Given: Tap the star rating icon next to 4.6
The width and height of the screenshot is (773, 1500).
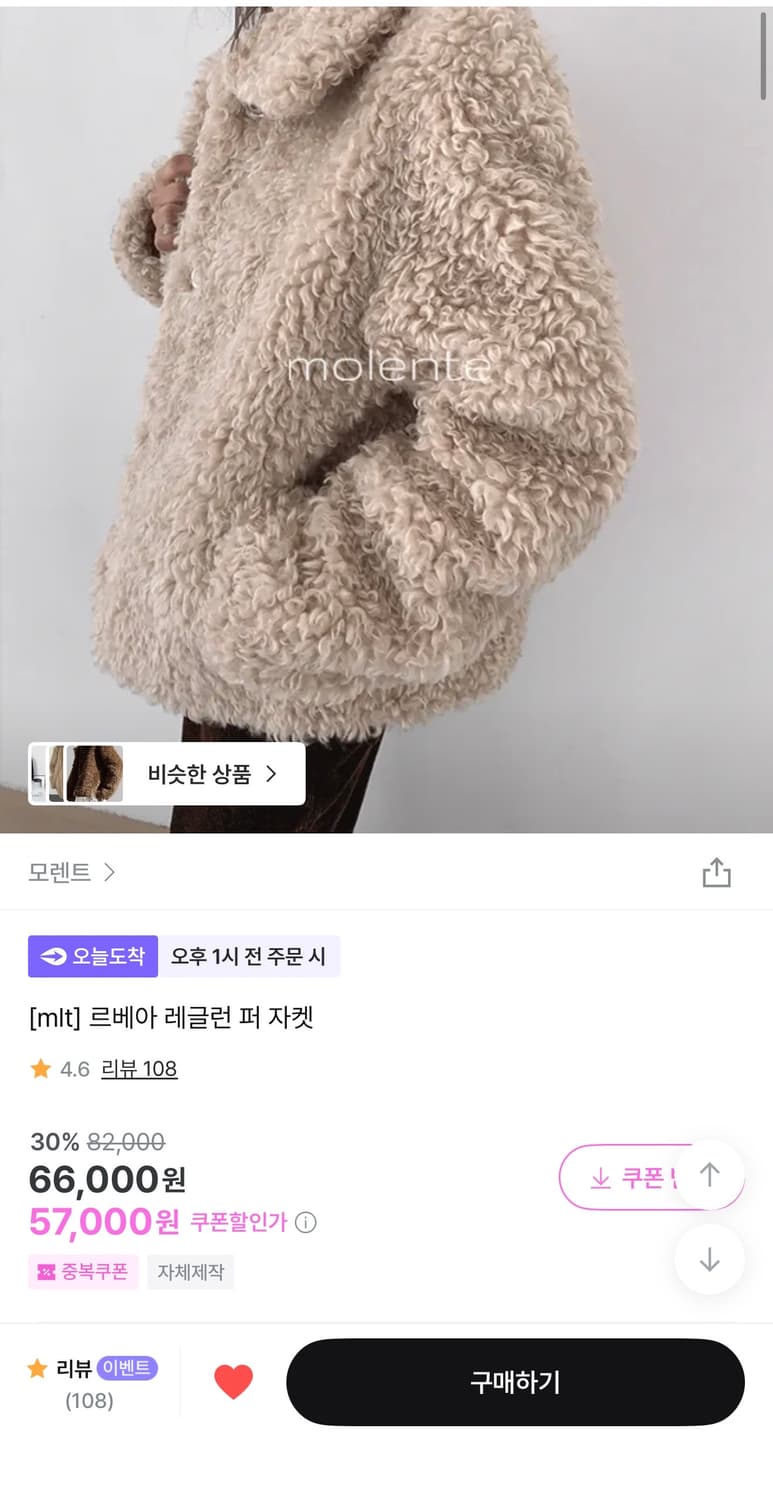Looking at the screenshot, I should [x=41, y=1068].
